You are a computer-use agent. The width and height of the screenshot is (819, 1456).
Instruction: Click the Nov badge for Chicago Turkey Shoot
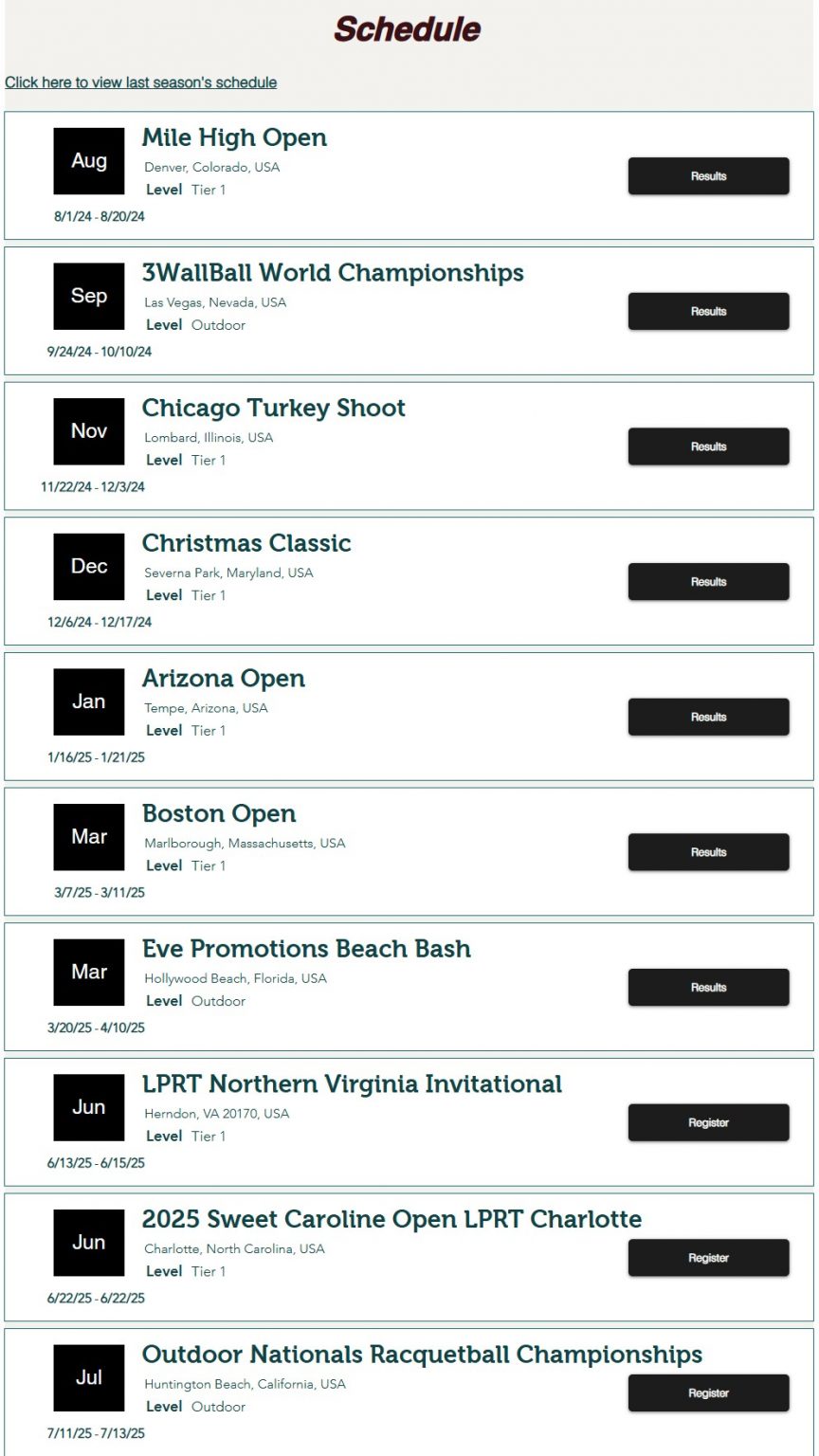tap(88, 431)
